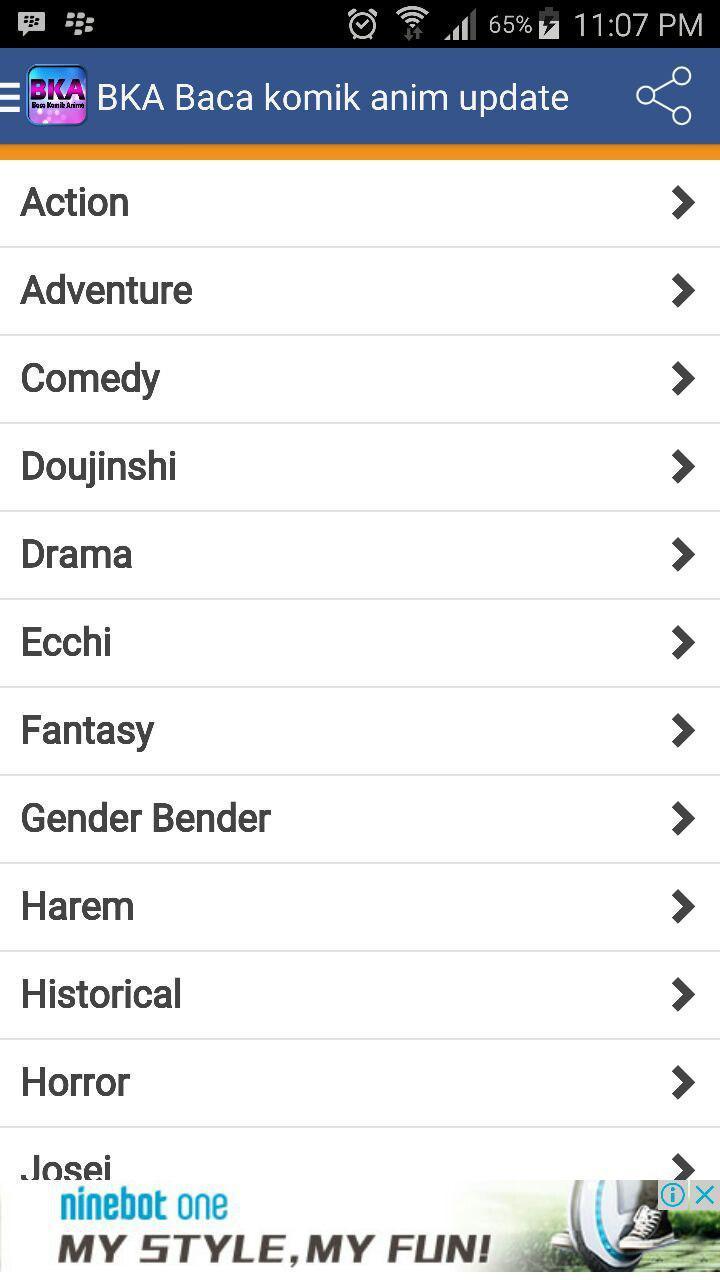The image size is (720, 1280).
Task: View the Drama category
Action: point(360,555)
